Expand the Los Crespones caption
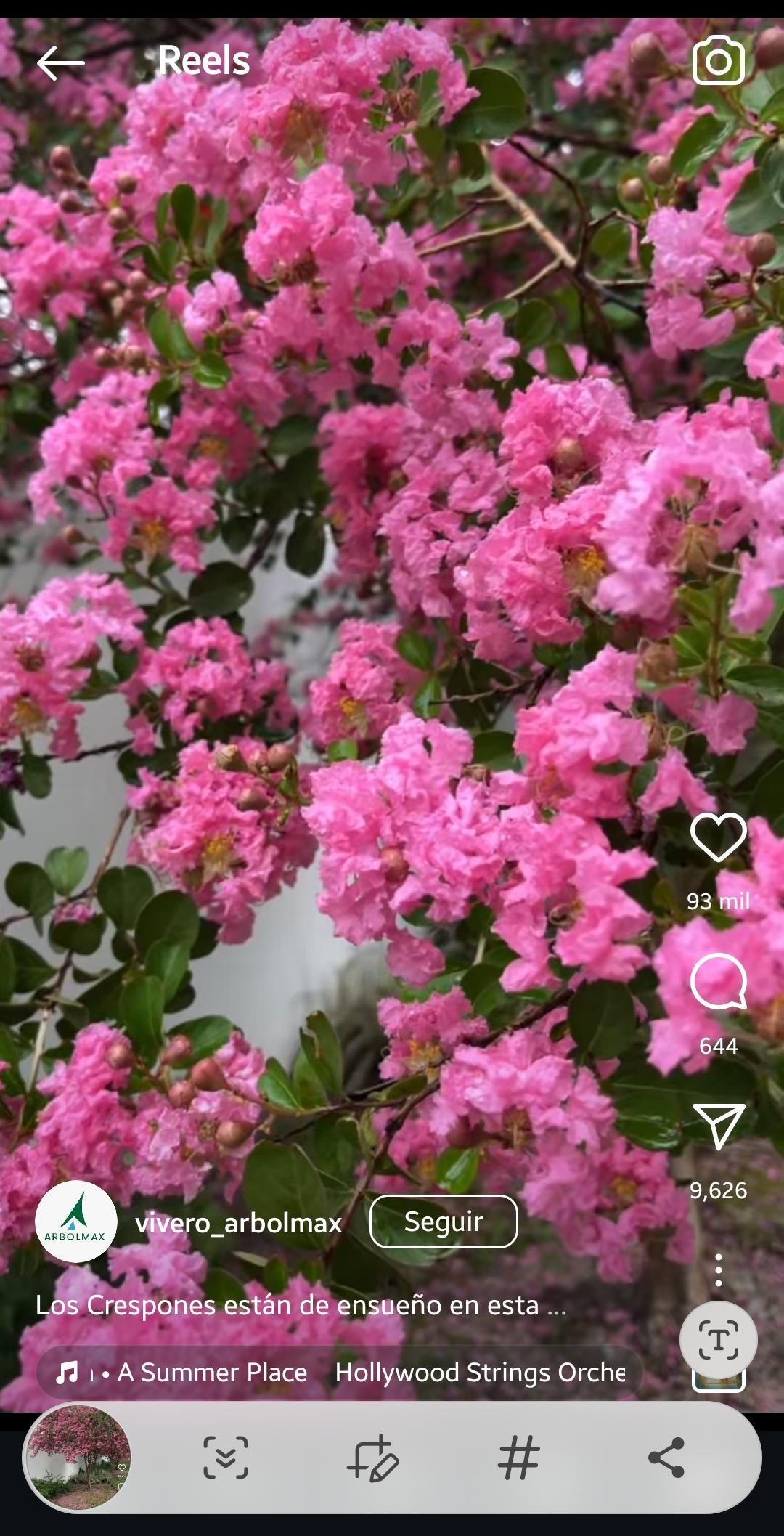The image size is (784, 1536). [301, 1305]
